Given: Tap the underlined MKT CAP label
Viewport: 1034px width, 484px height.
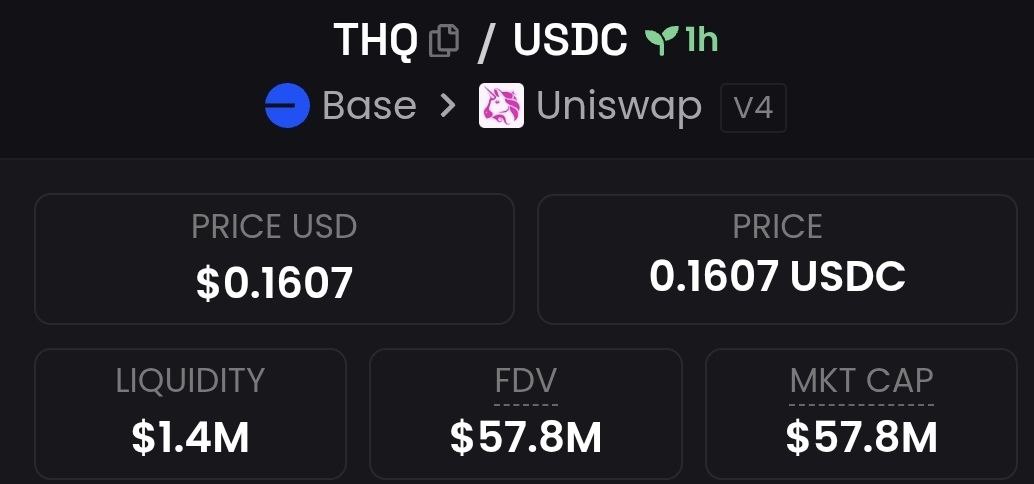Looking at the screenshot, I should pos(861,381).
